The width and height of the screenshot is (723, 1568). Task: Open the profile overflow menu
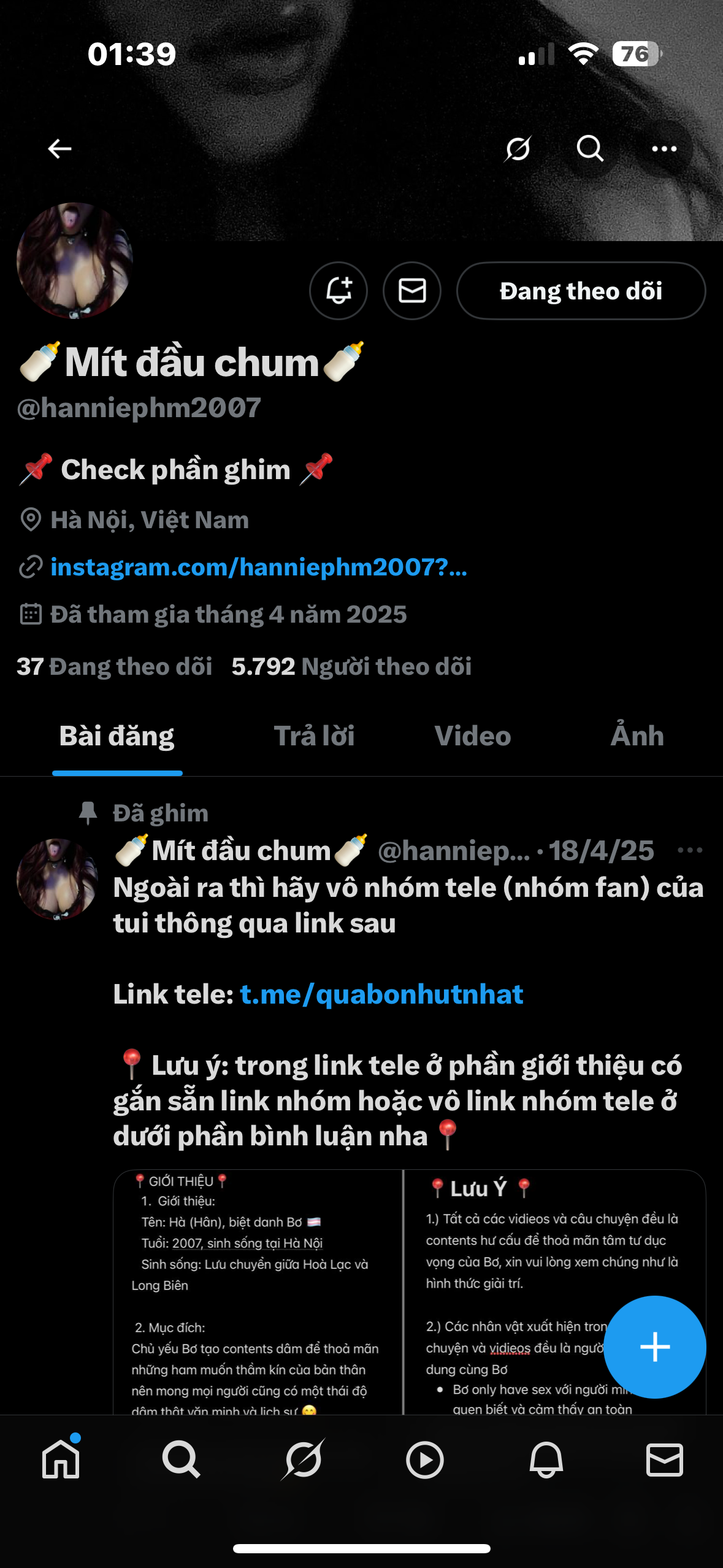664,148
